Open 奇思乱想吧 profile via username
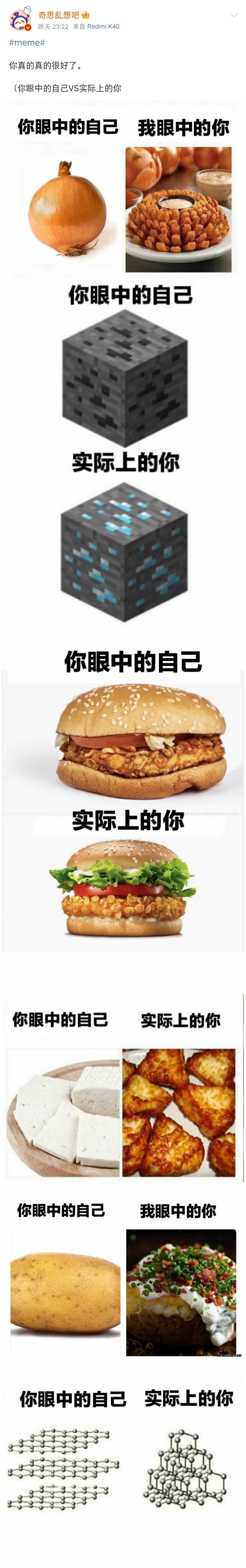Viewport: 246px width, 1568px height. click(x=58, y=15)
